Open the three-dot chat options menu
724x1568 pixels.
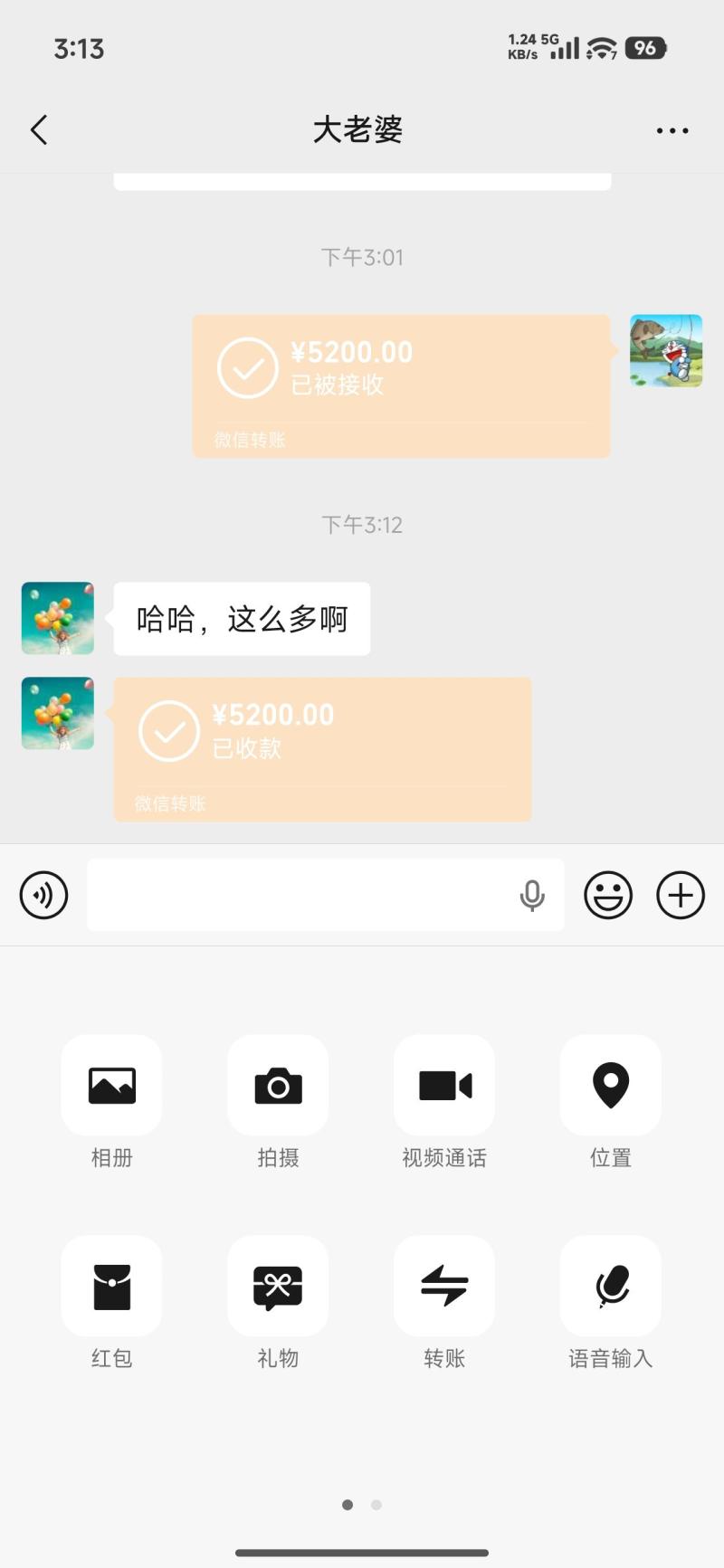(672, 130)
